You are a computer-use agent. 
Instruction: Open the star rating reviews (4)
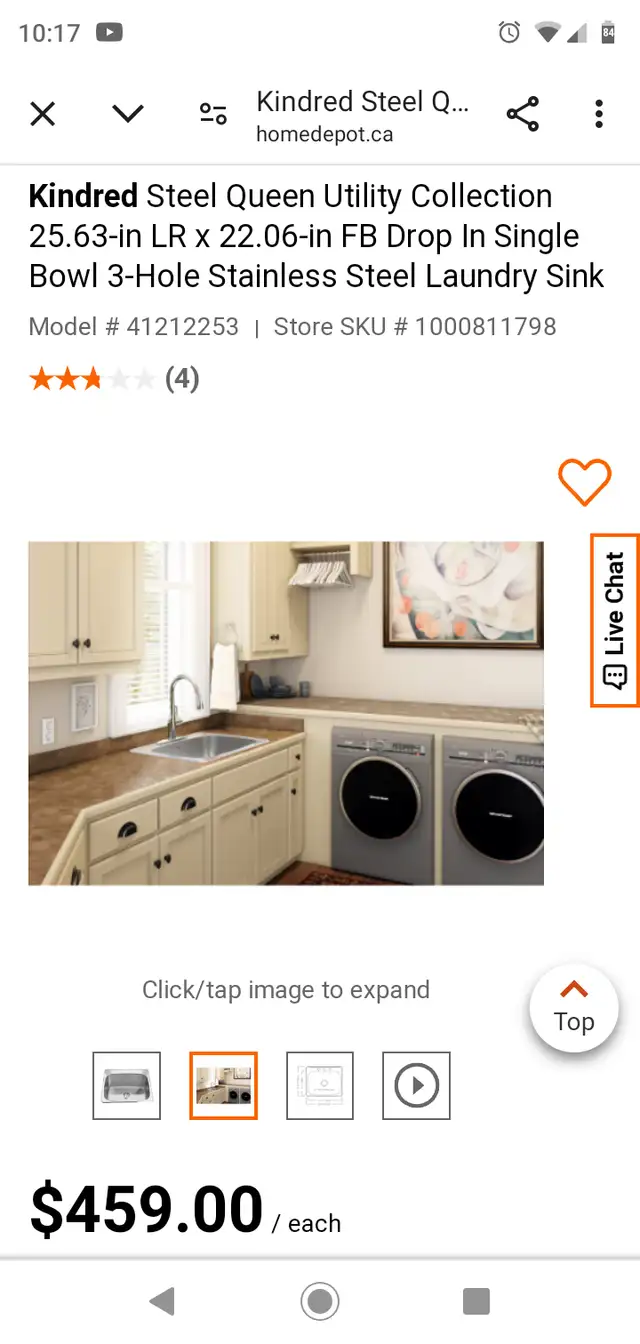point(114,379)
